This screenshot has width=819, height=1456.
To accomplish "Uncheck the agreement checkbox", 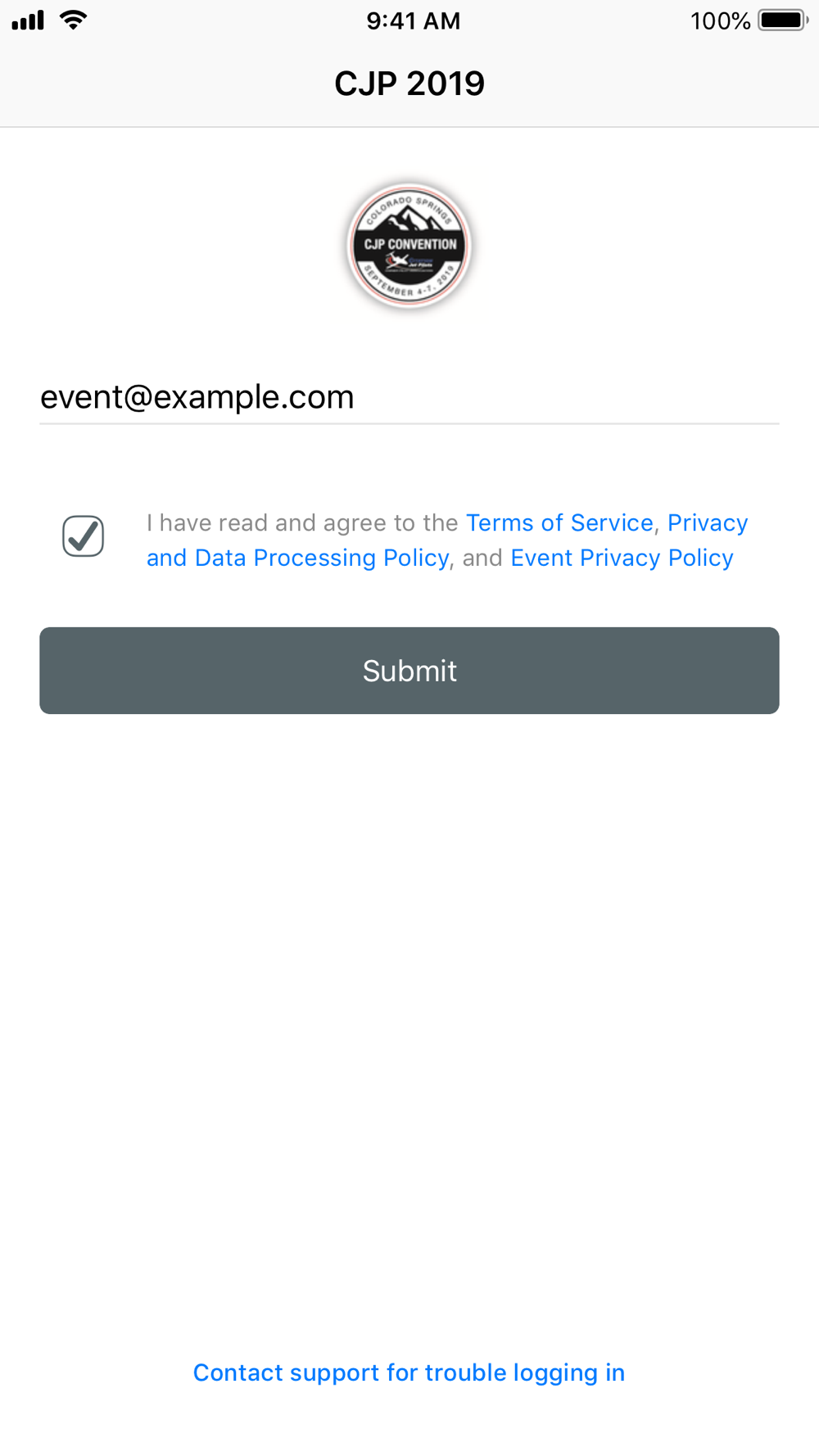I will coord(84,536).
